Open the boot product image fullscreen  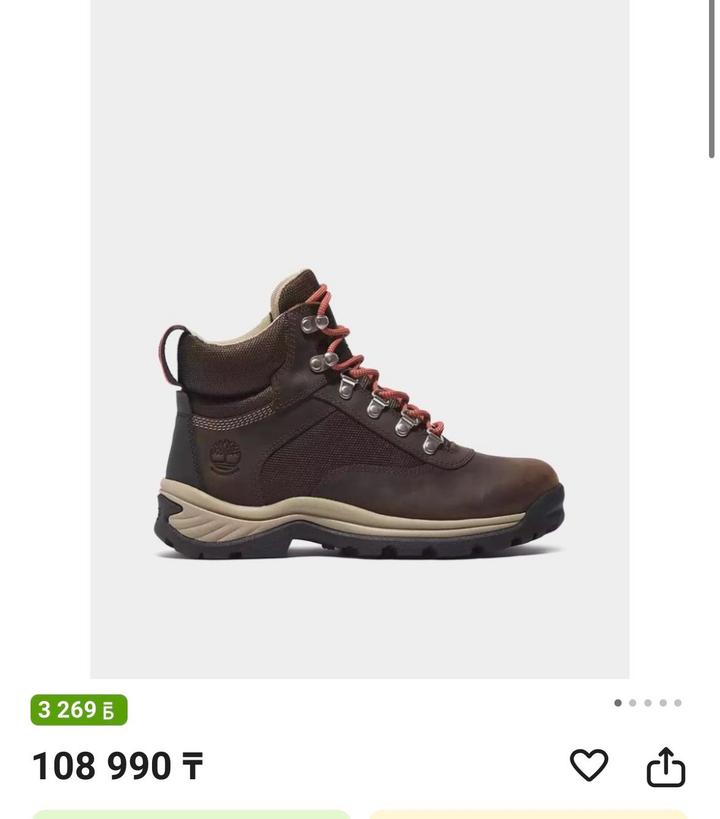tap(360, 400)
